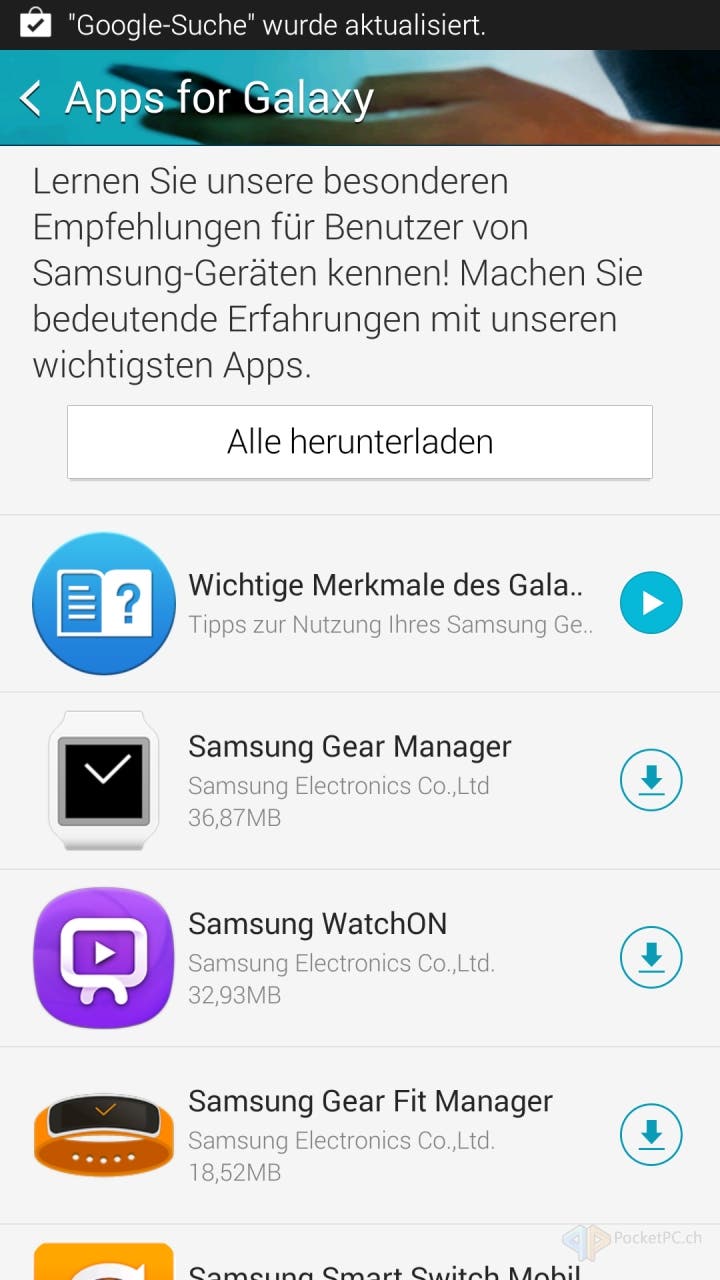Launch Wichtige Merkmale des Galaxy via play icon
The image size is (720, 1280).
651,603
